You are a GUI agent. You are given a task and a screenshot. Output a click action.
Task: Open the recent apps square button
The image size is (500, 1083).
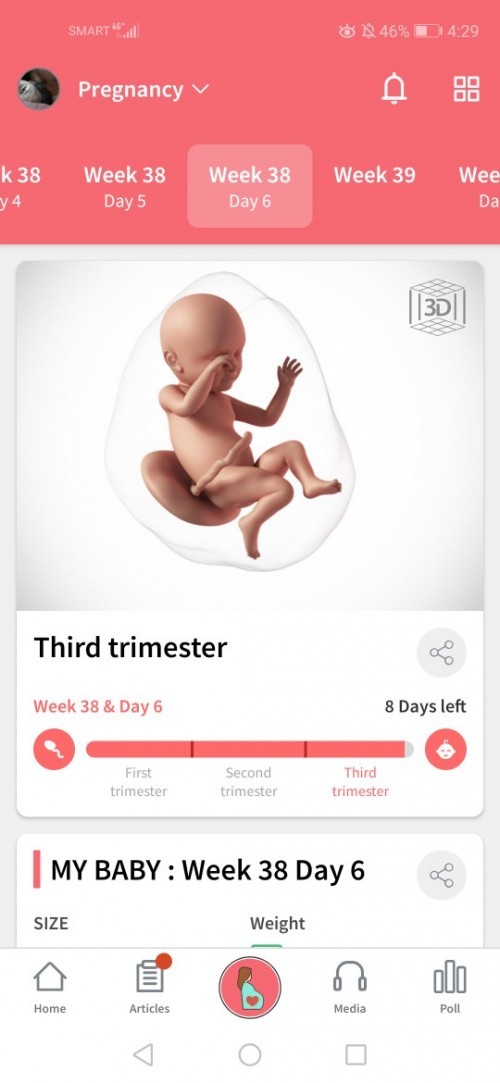[356, 1054]
